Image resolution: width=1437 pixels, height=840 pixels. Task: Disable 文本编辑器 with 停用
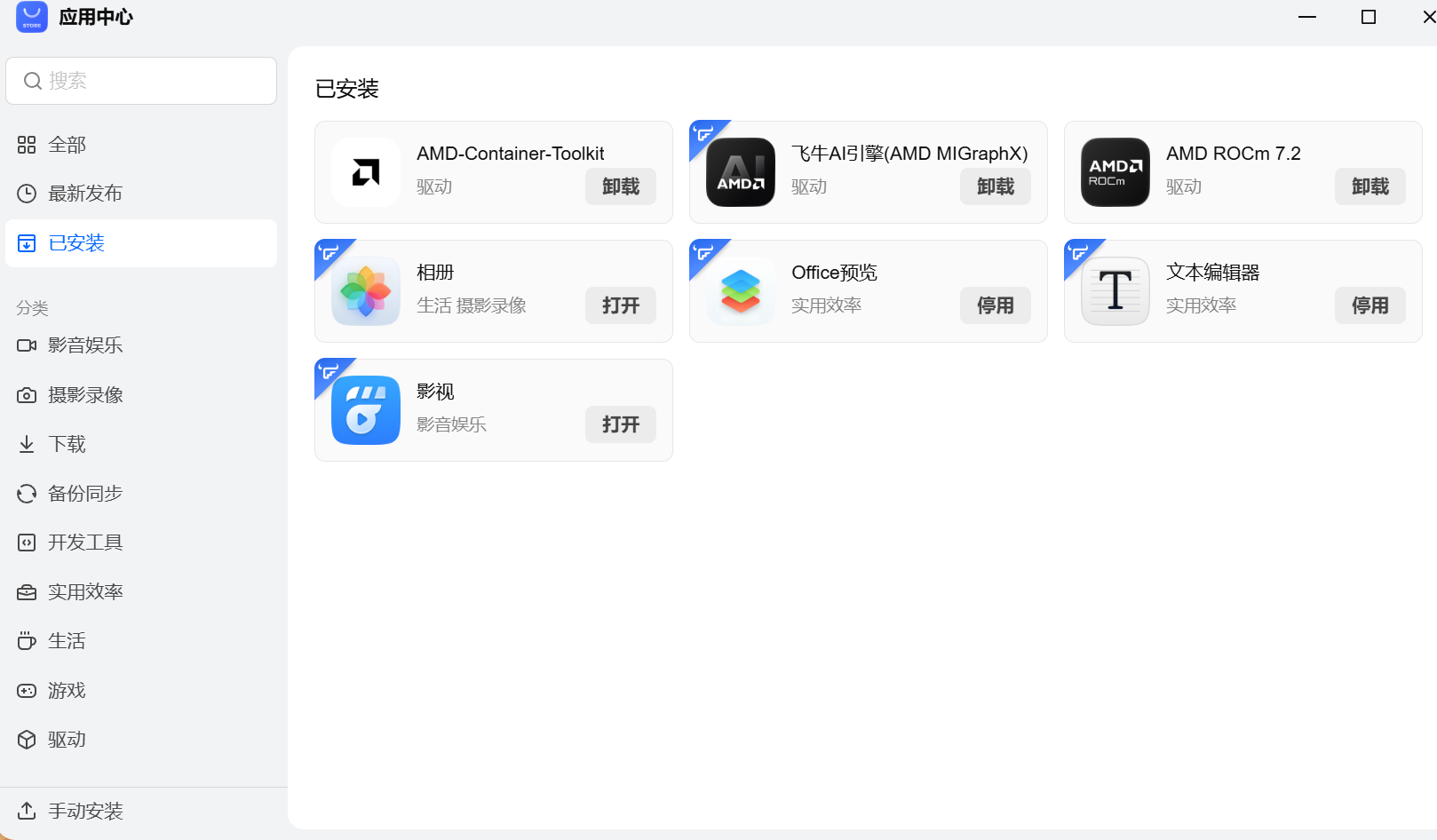coord(1370,305)
